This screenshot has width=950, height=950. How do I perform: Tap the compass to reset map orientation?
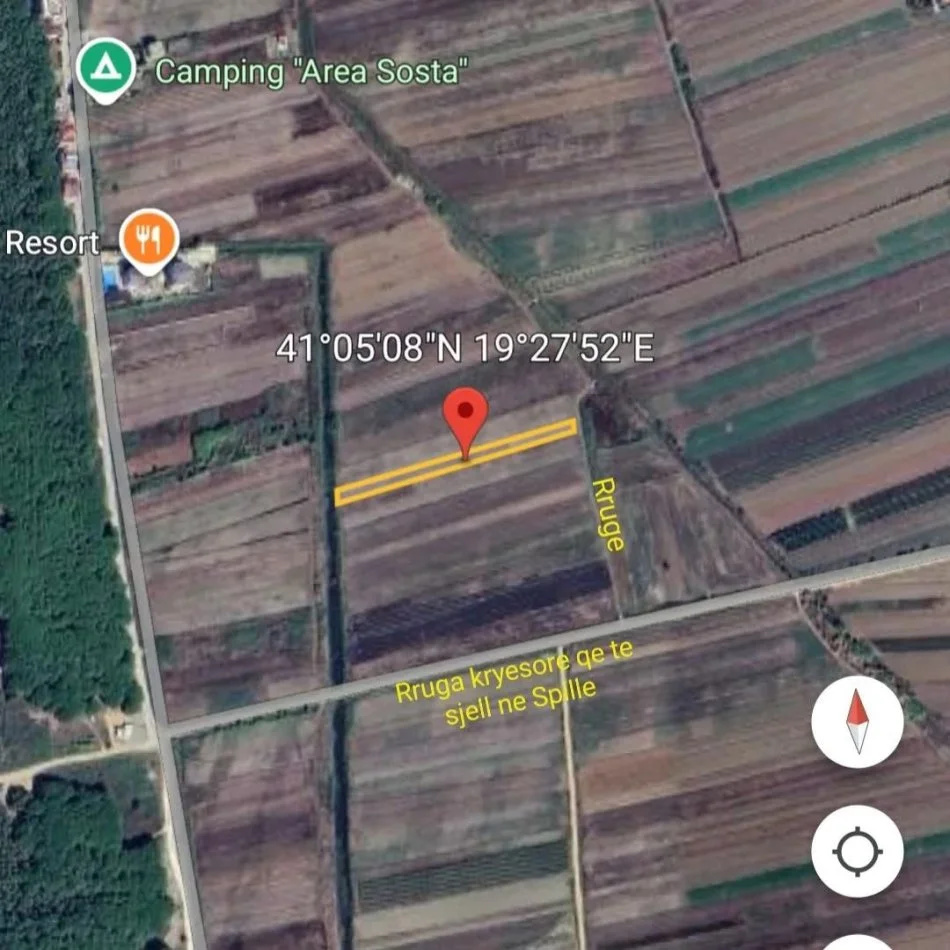[857, 722]
